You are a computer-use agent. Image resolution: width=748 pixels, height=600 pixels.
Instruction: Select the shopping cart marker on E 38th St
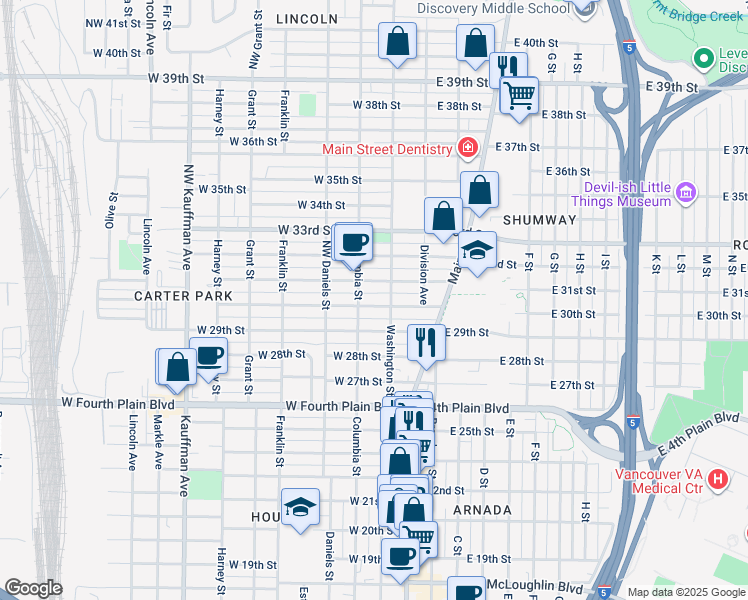click(520, 96)
